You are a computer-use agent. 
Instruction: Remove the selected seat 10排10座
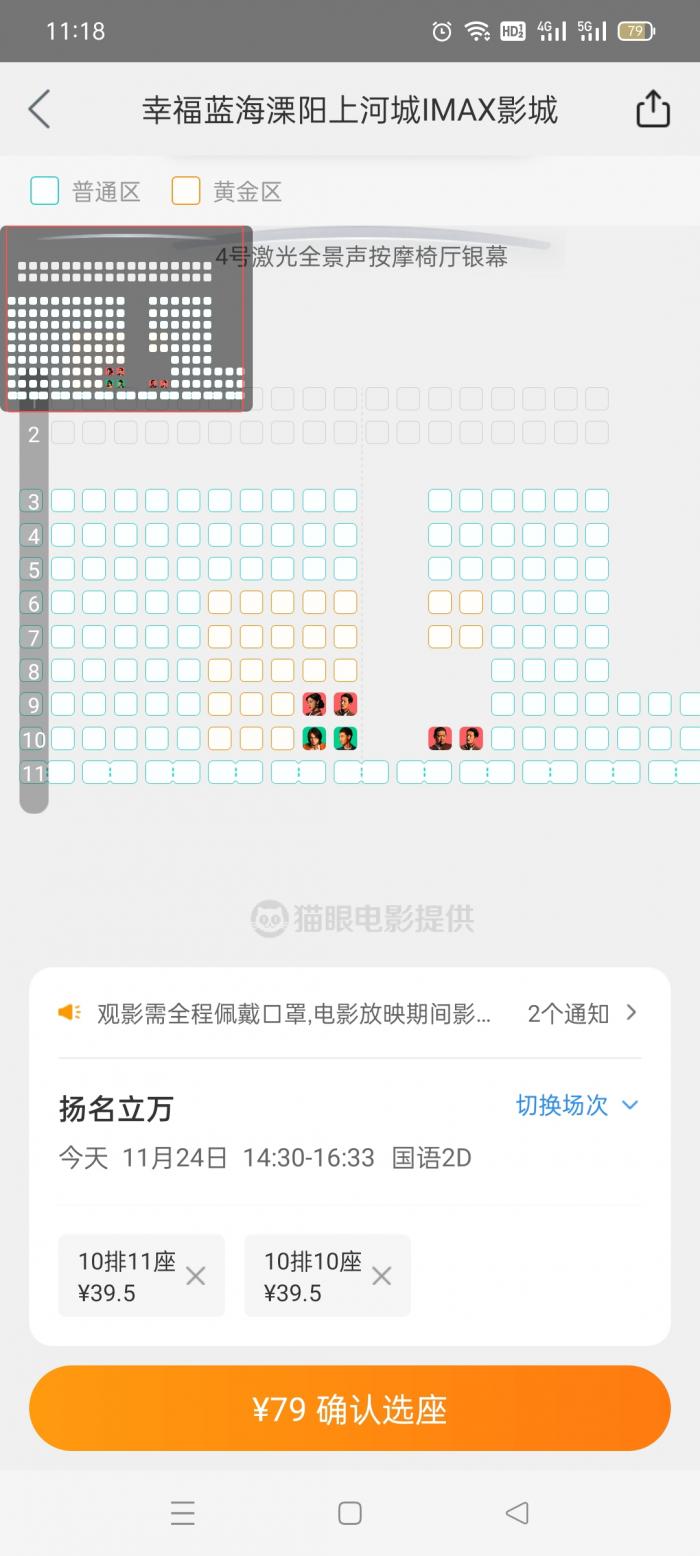coord(381,1276)
